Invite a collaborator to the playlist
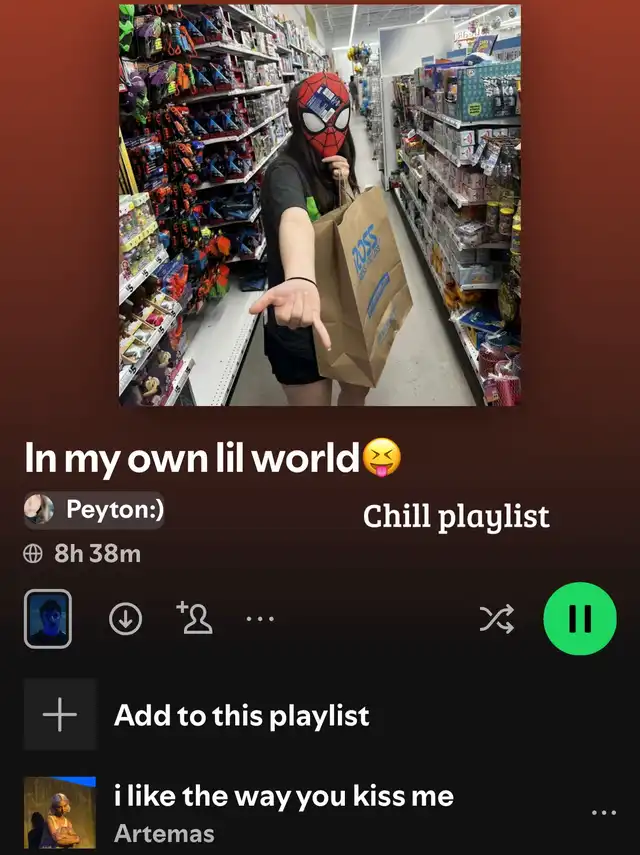The width and height of the screenshot is (640, 855). coord(193,619)
